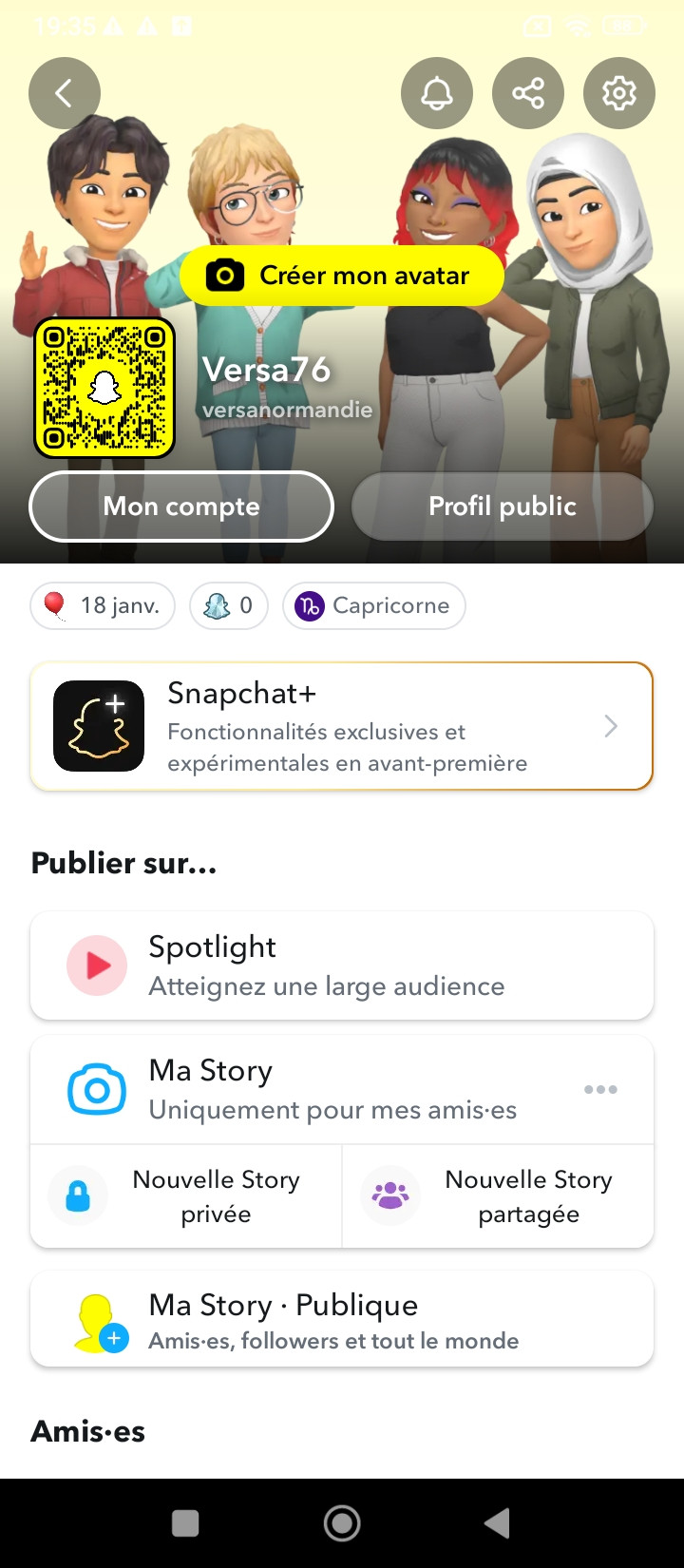
Task: Open the notifications bell
Action: click(437, 93)
